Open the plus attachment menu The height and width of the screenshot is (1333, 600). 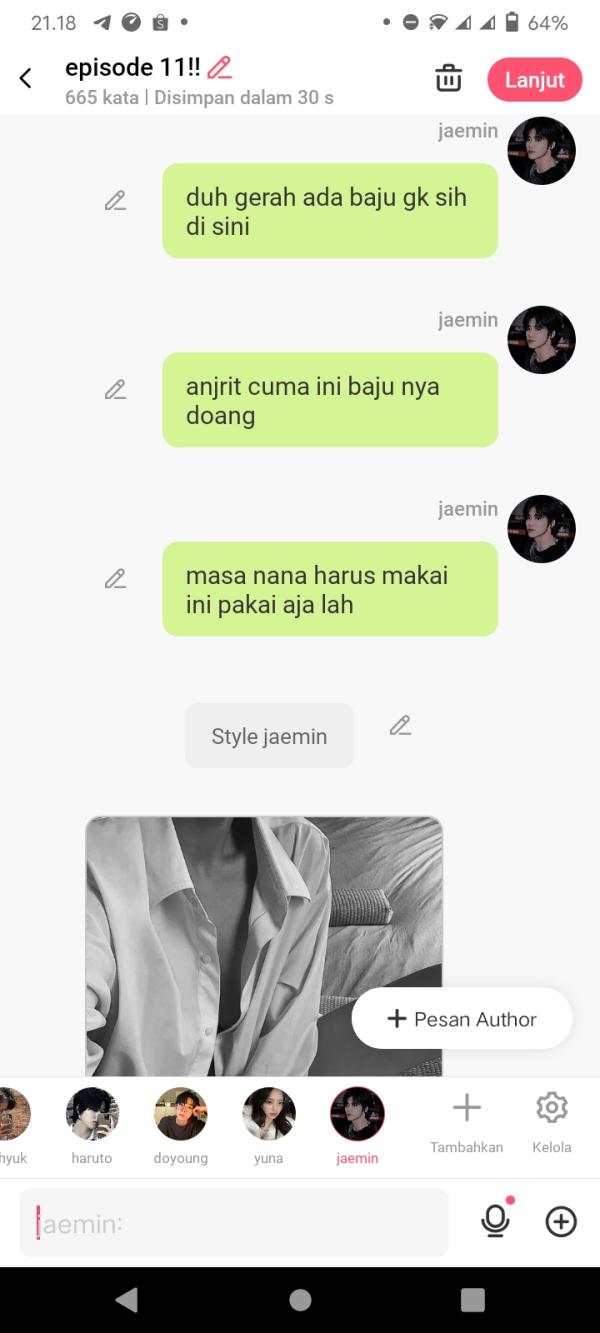pos(561,1221)
